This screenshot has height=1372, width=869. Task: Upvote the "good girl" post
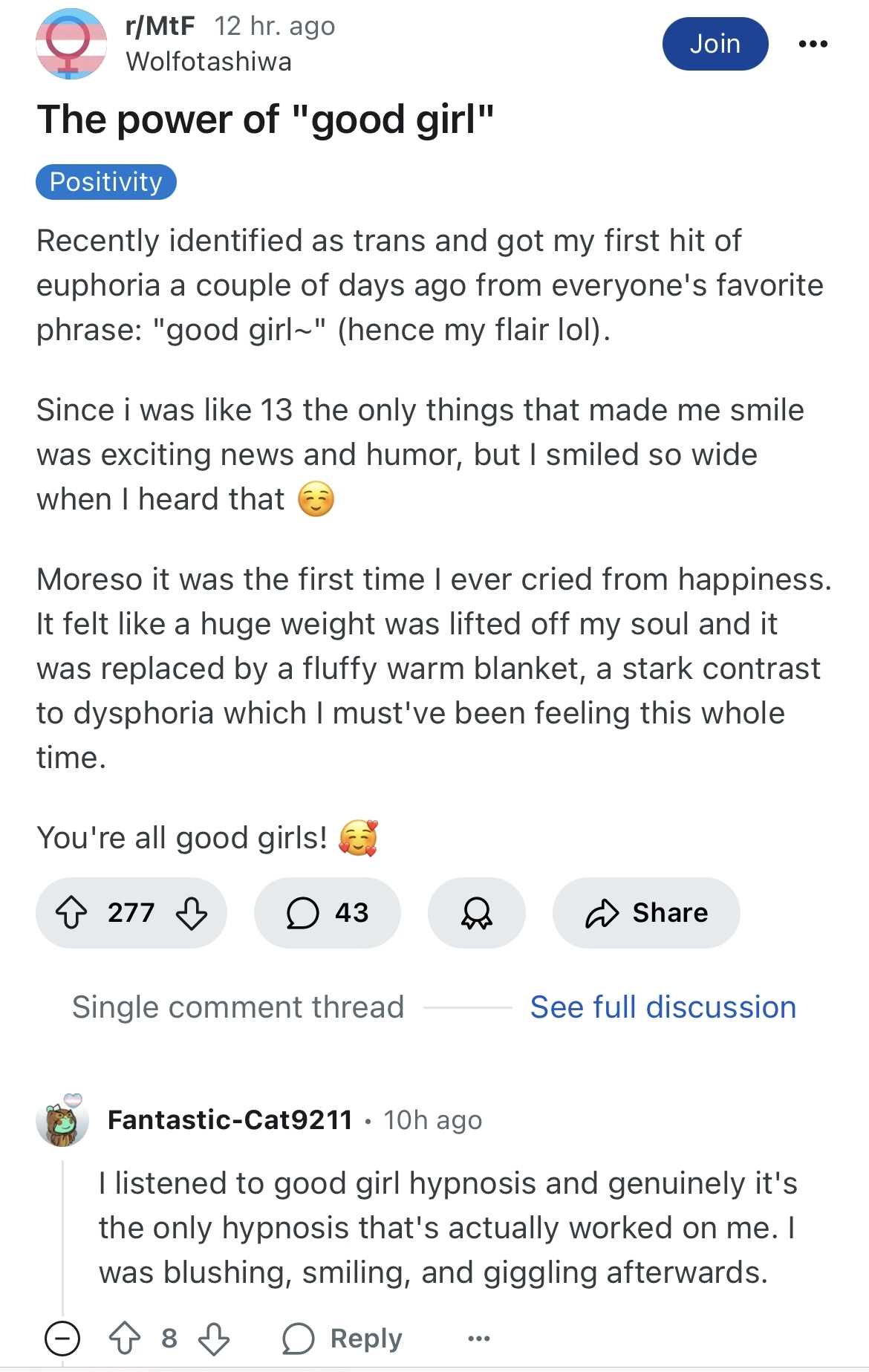click(72, 912)
